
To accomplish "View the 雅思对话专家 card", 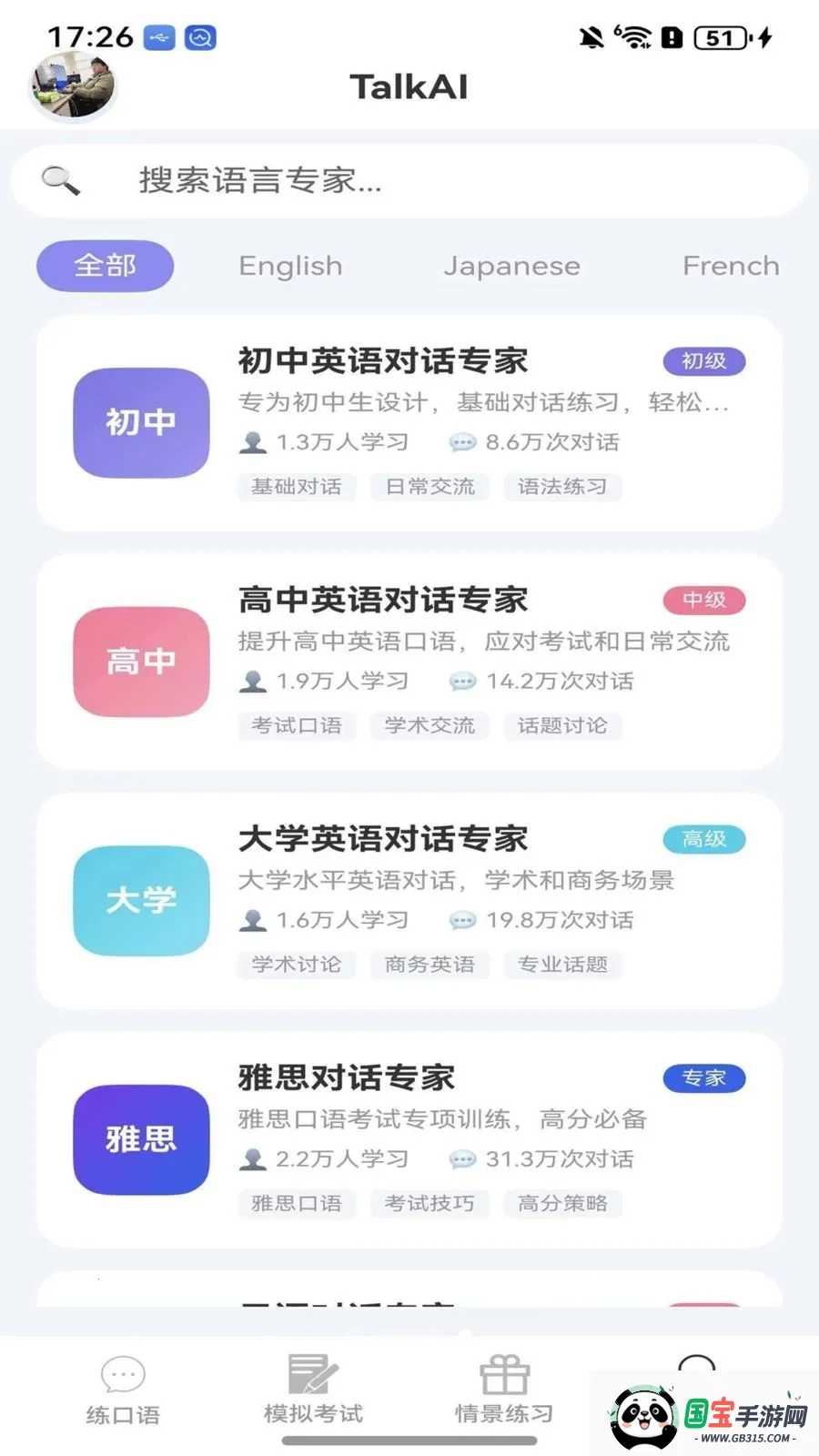I will (x=409, y=1139).
